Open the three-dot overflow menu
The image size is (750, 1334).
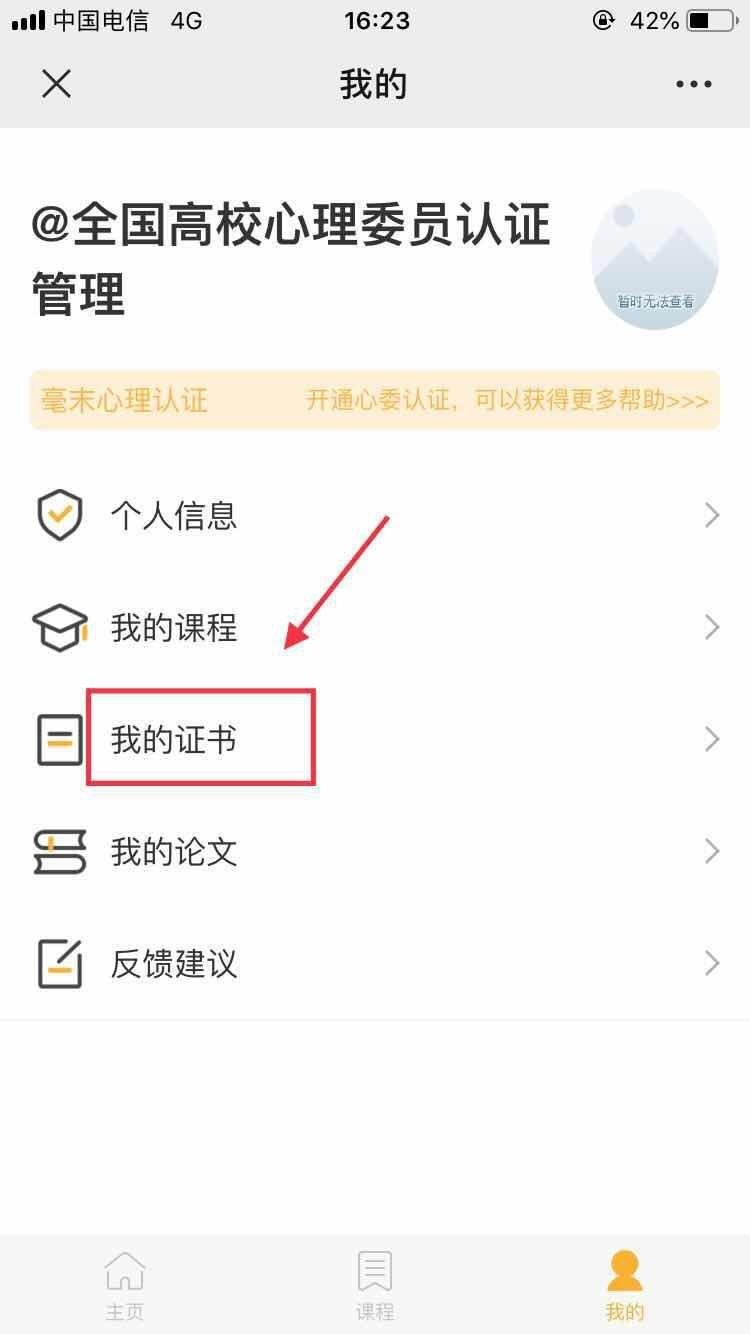(693, 84)
